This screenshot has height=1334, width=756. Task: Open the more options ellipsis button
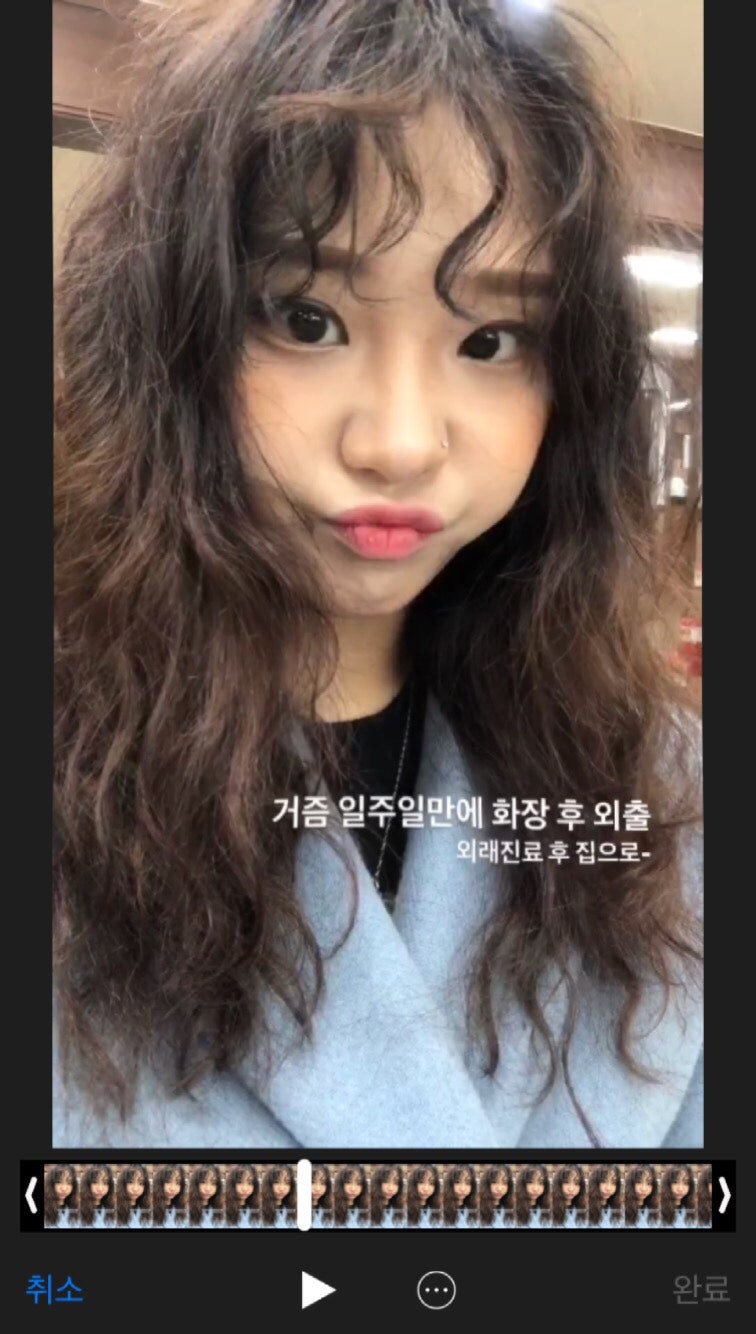(x=436, y=1290)
